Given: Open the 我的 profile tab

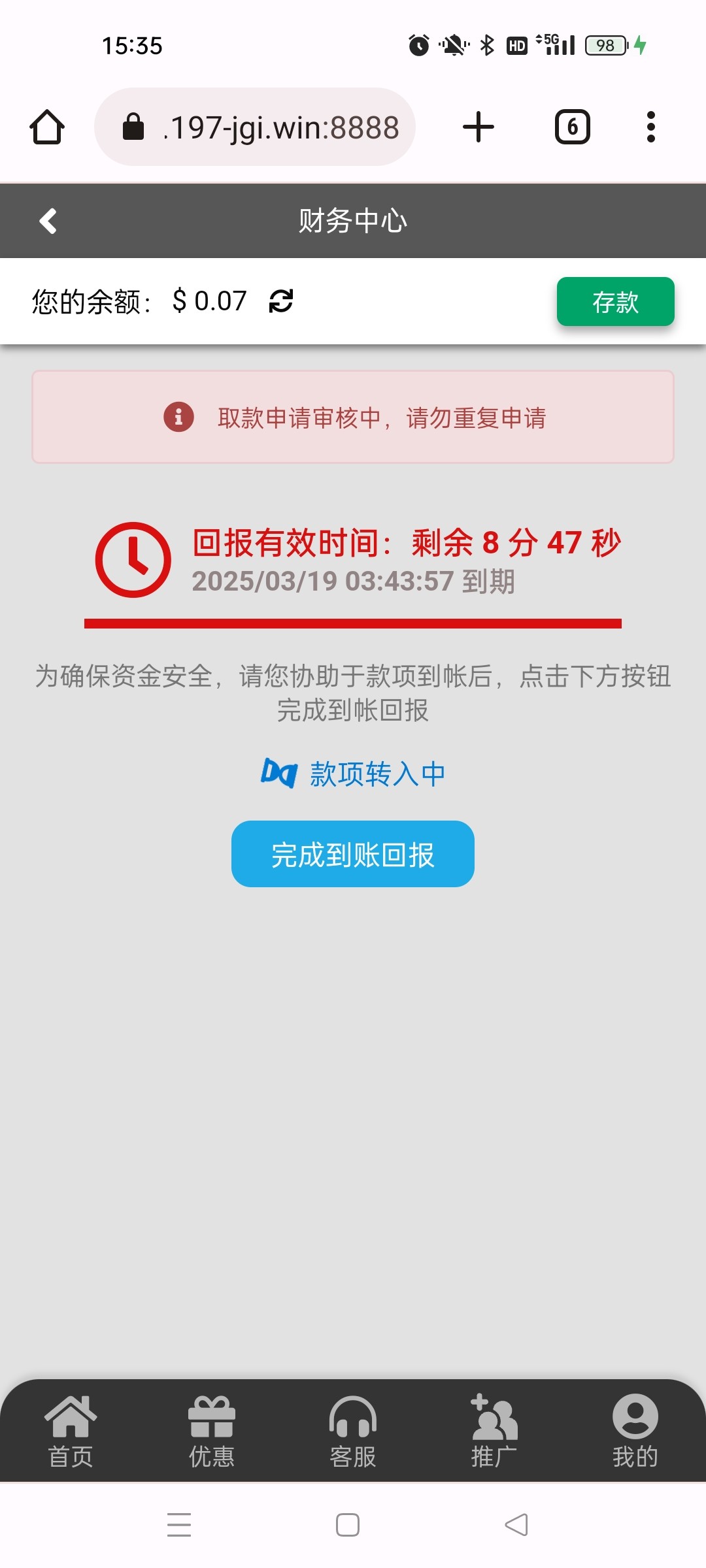Looking at the screenshot, I should click(635, 1431).
